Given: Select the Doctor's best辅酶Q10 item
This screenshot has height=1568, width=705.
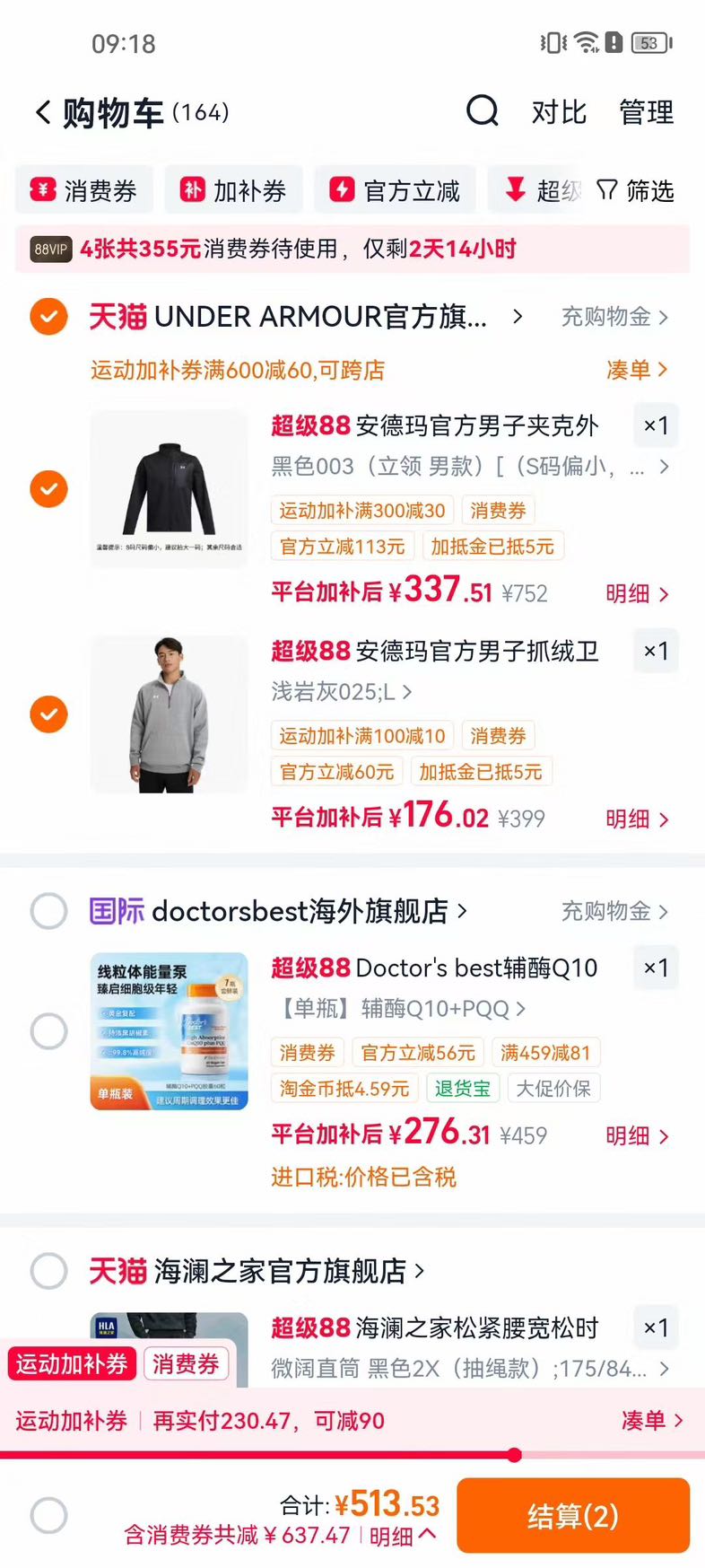Looking at the screenshot, I should (48, 1031).
